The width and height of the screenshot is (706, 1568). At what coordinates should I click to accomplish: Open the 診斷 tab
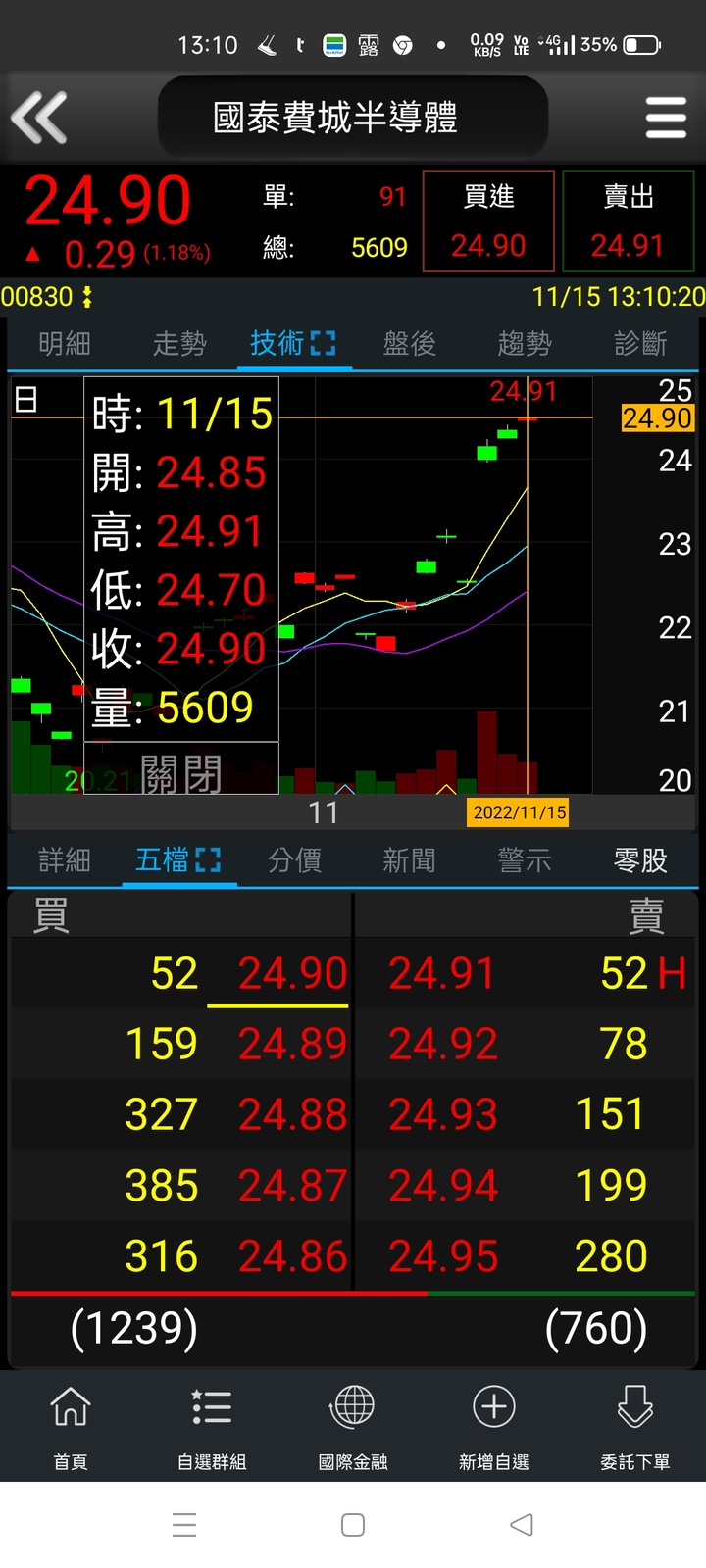tap(640, 344)
